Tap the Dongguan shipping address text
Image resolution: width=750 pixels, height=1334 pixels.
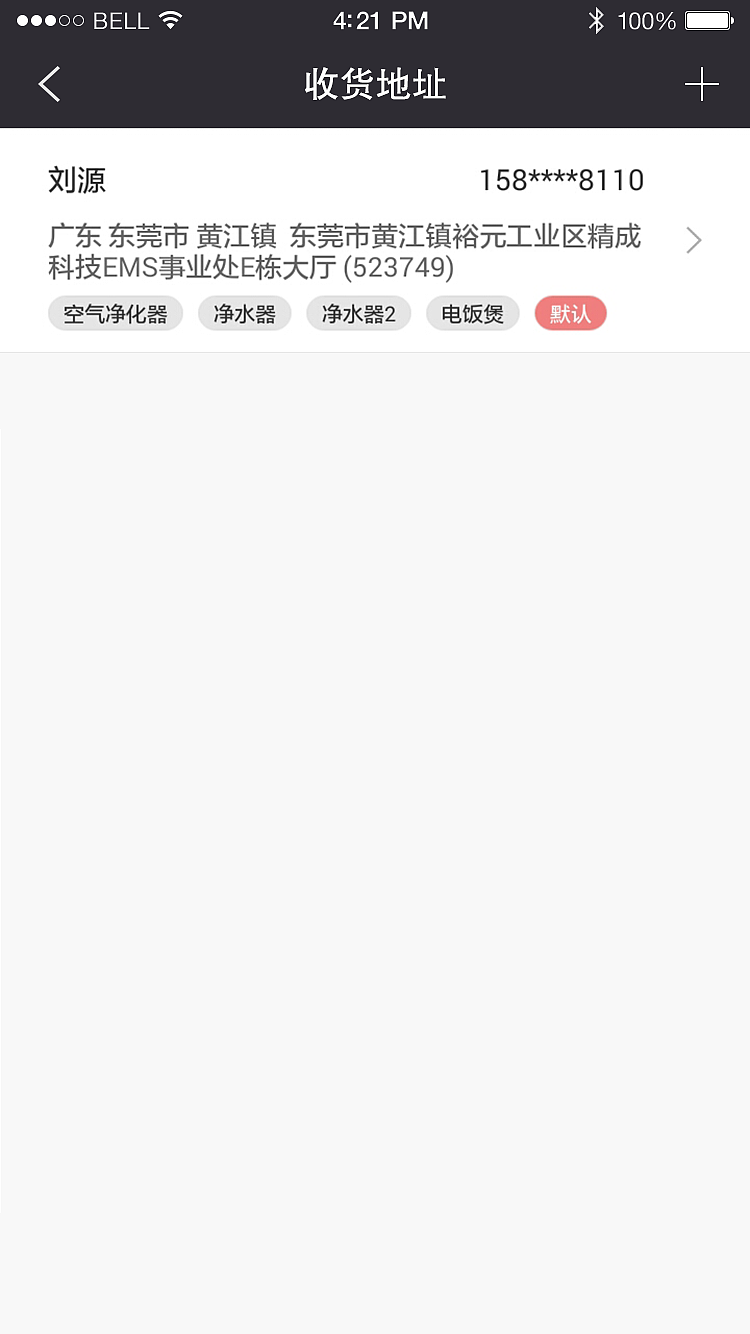pyautogui.click(x=347, y=252)
